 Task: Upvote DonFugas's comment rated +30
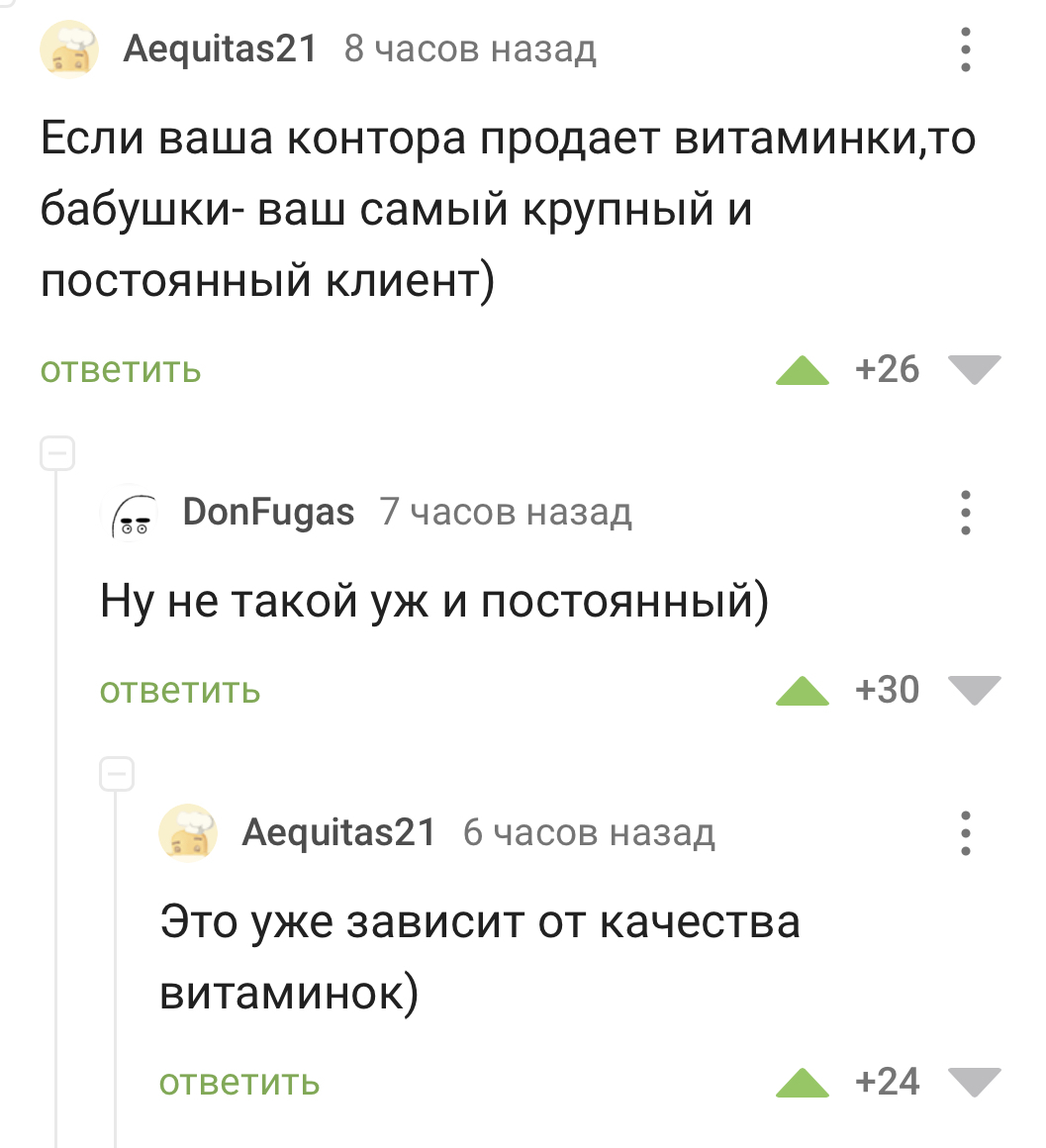pos(802,690)
